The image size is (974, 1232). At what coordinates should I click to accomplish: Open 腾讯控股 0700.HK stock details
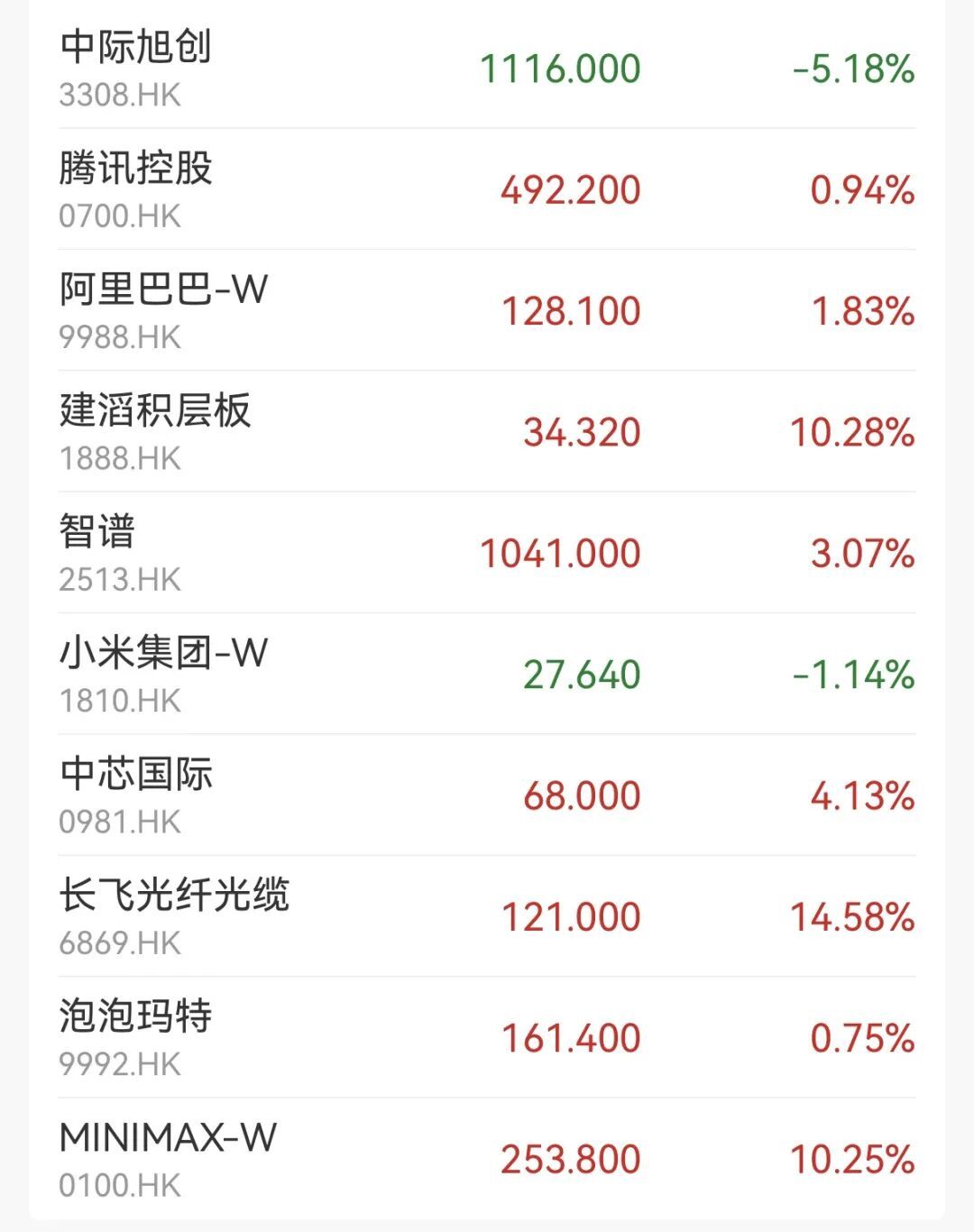tap(487, 189)
